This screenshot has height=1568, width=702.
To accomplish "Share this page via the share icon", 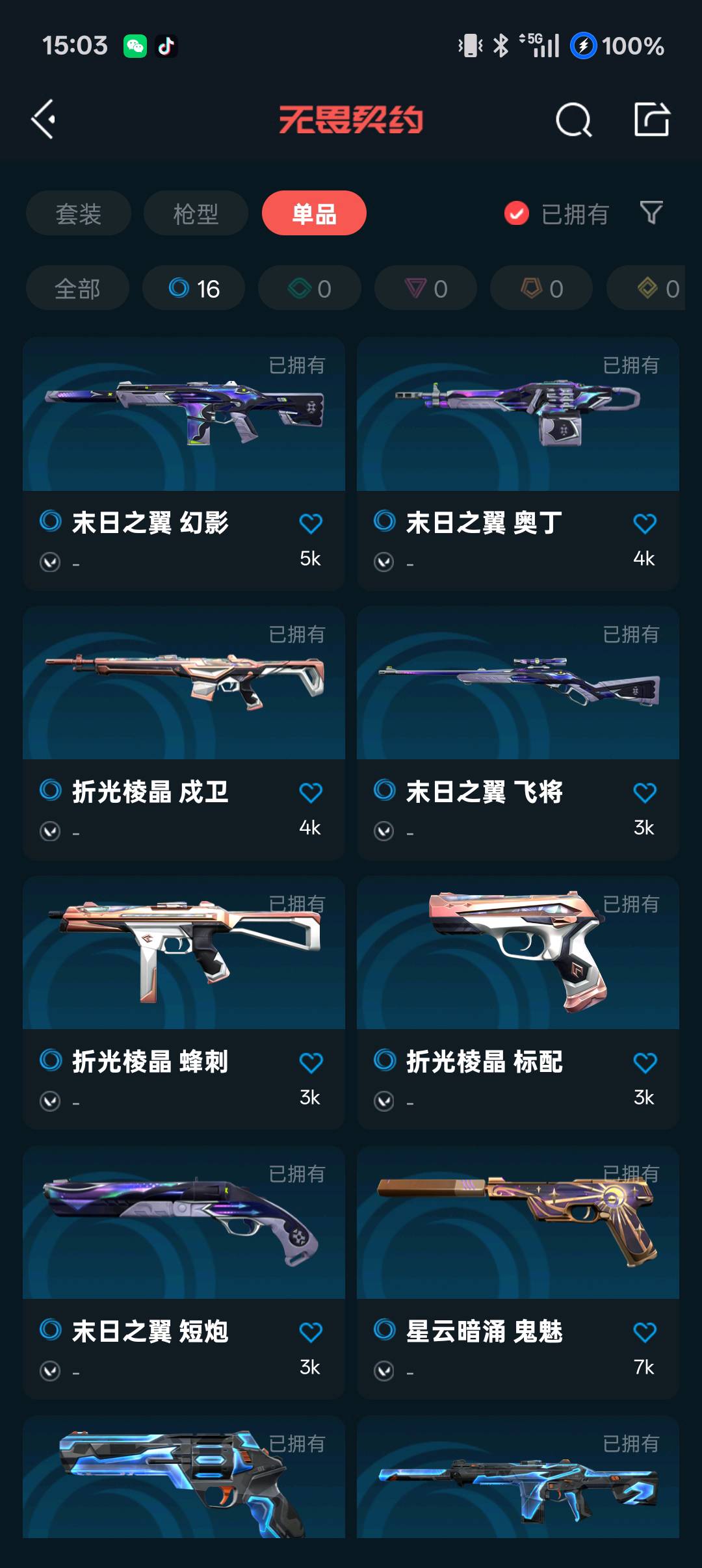I will coord(651,120).
